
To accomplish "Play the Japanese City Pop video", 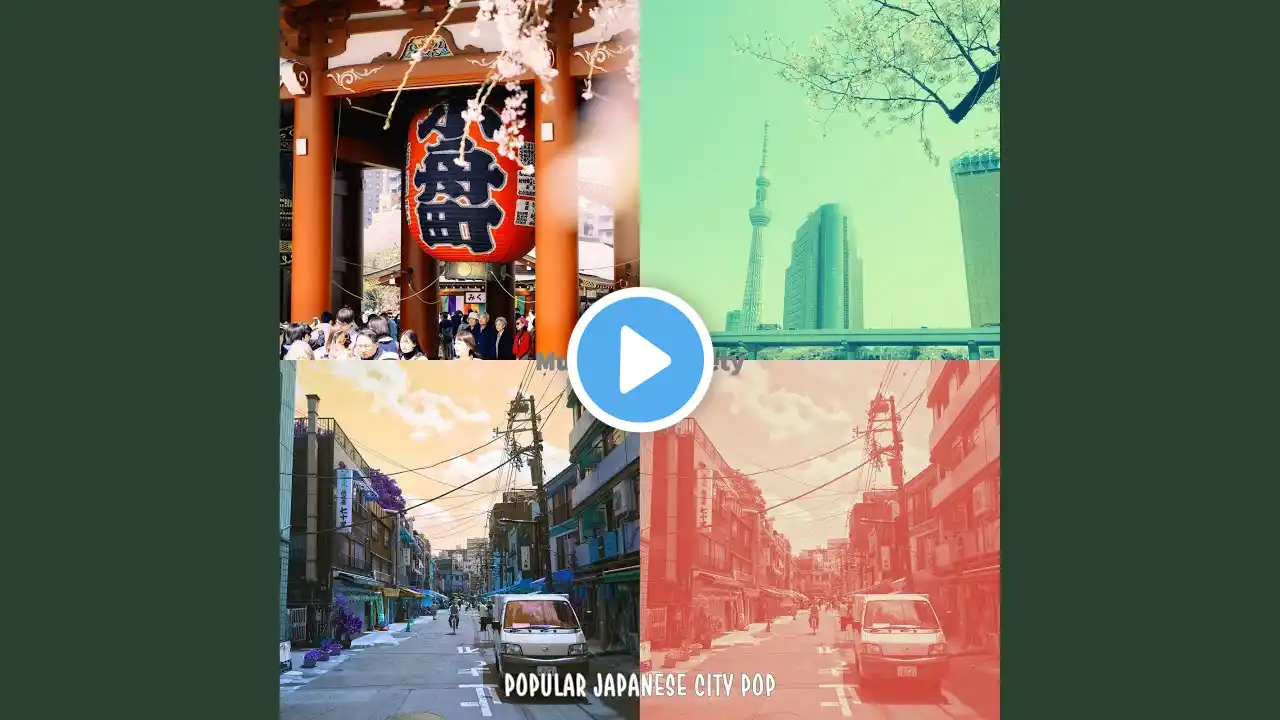I will pos(640,360).
